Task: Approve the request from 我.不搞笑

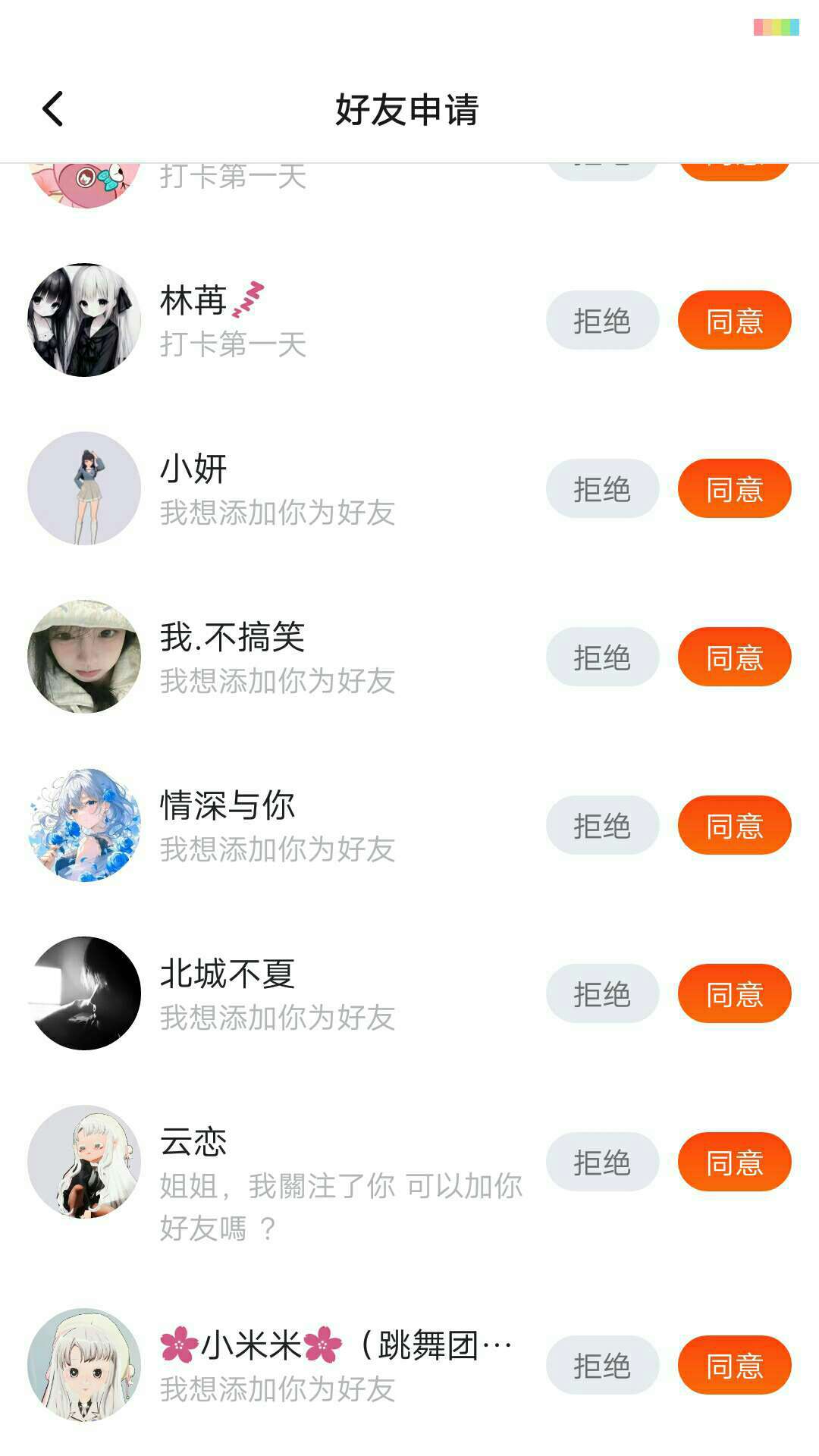Action: coord(734,657)
